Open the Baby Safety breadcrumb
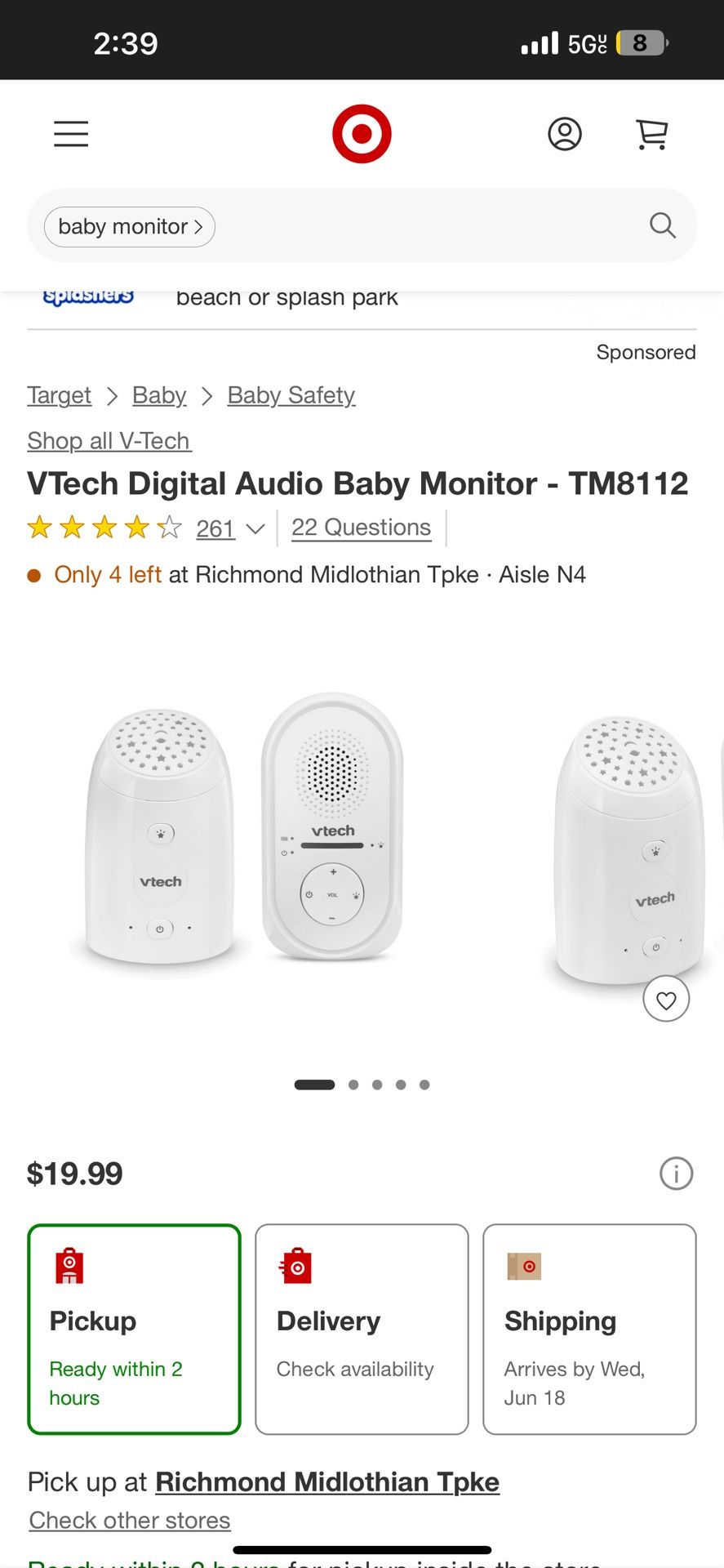This screenshot has height=1568, width=724. click(291, 394)
